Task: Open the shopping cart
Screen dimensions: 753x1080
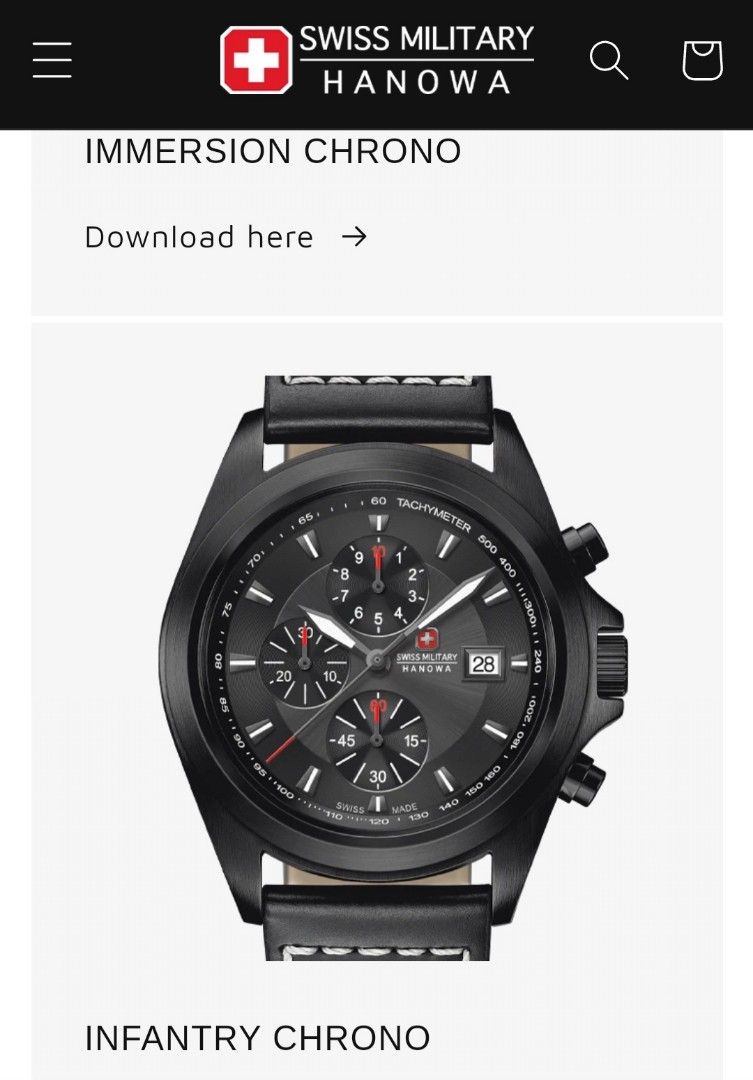Action: pyautogui.click(x=702, y=61)
